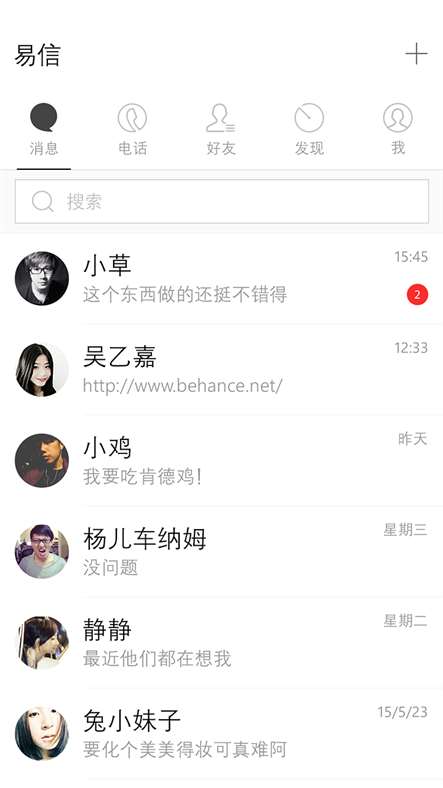Screen dimensions: 443x788
Task: Switch to the 好友 tab
Action: tap(221, 129)
